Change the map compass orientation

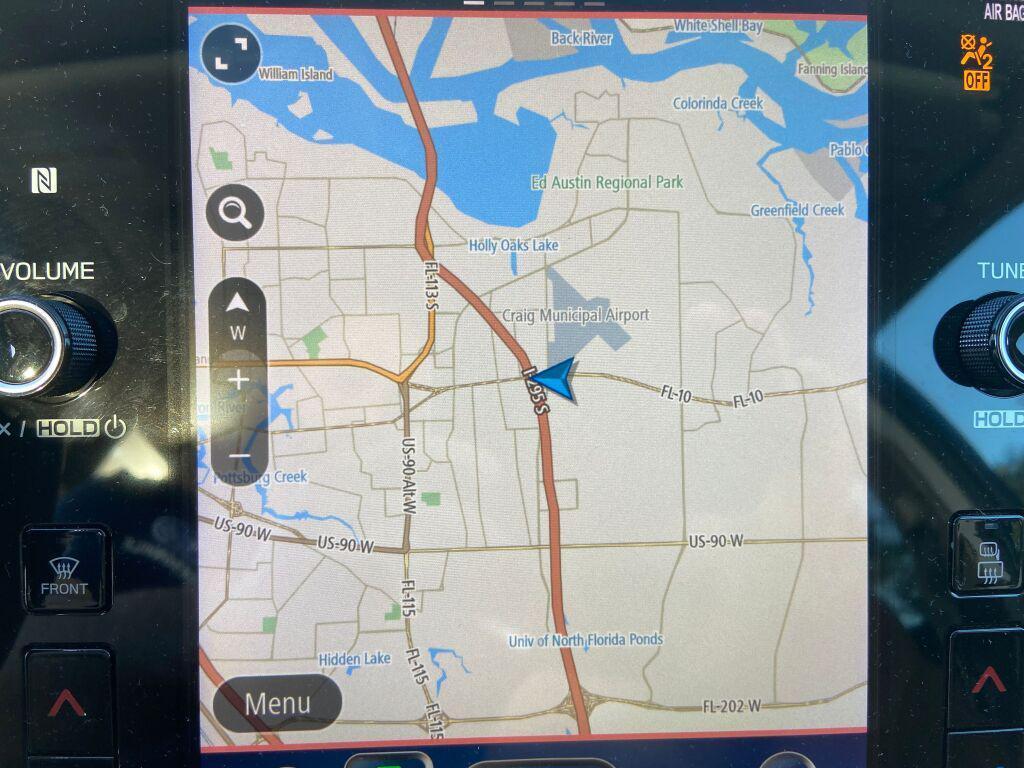coord(238,314)
